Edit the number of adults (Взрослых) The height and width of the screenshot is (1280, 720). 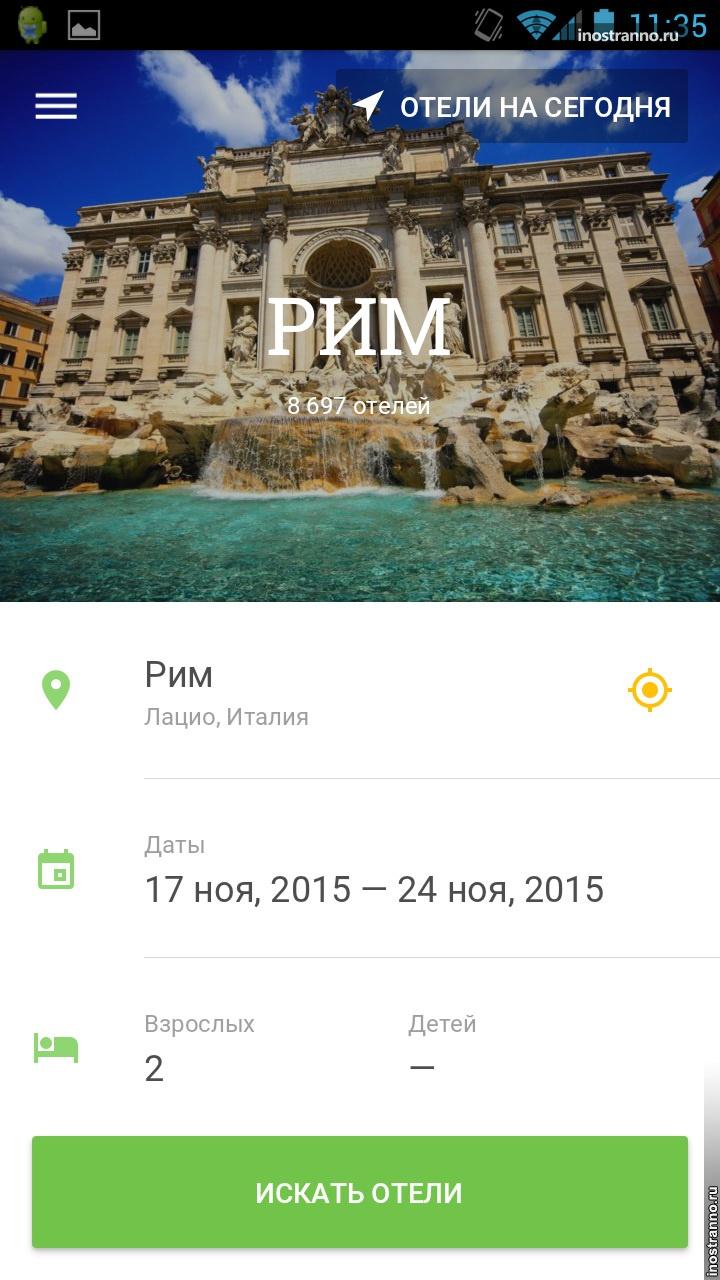click(x=200, y=1048)
